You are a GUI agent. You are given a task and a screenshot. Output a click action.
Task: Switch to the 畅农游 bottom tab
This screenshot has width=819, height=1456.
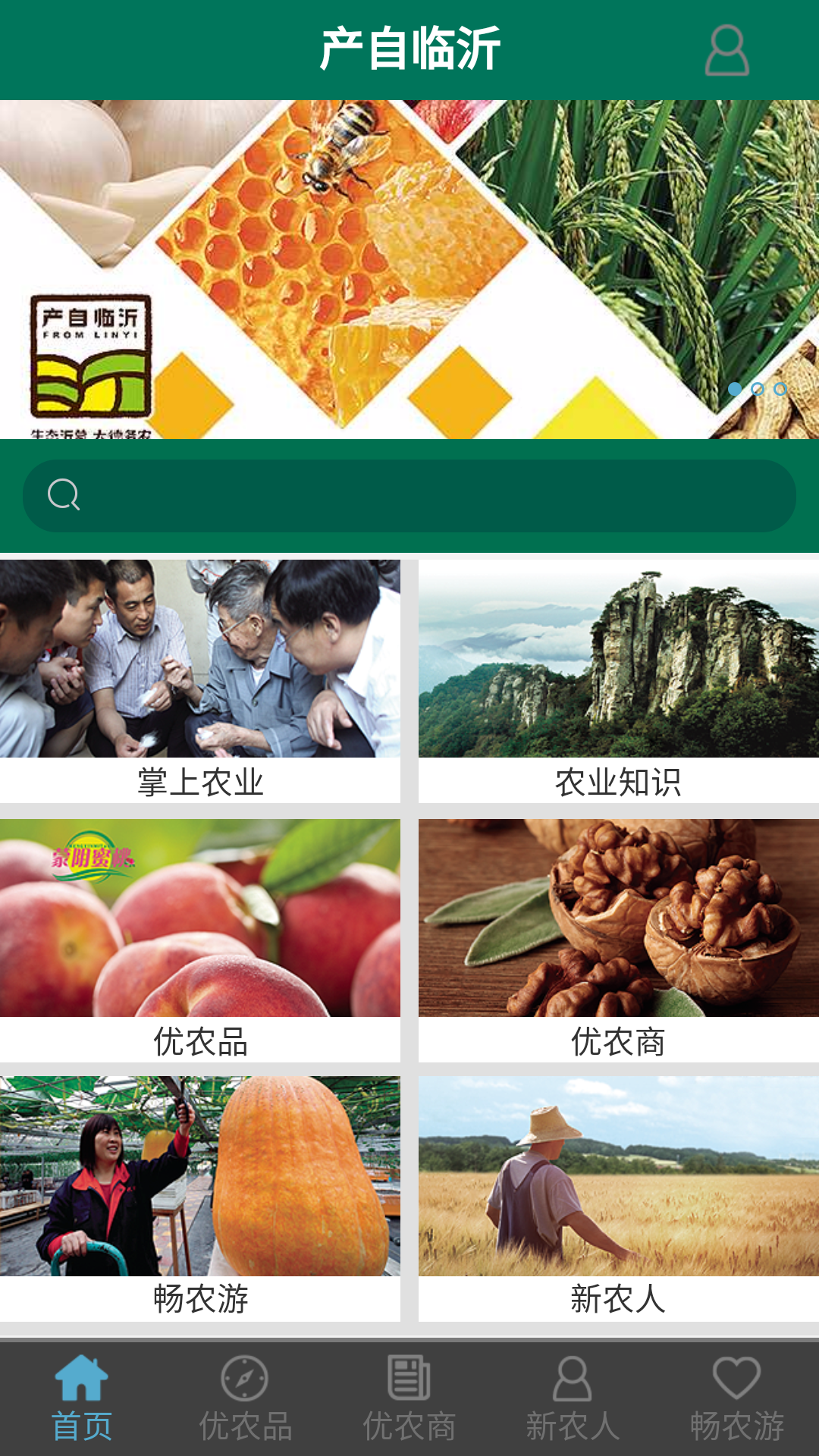736,1399
